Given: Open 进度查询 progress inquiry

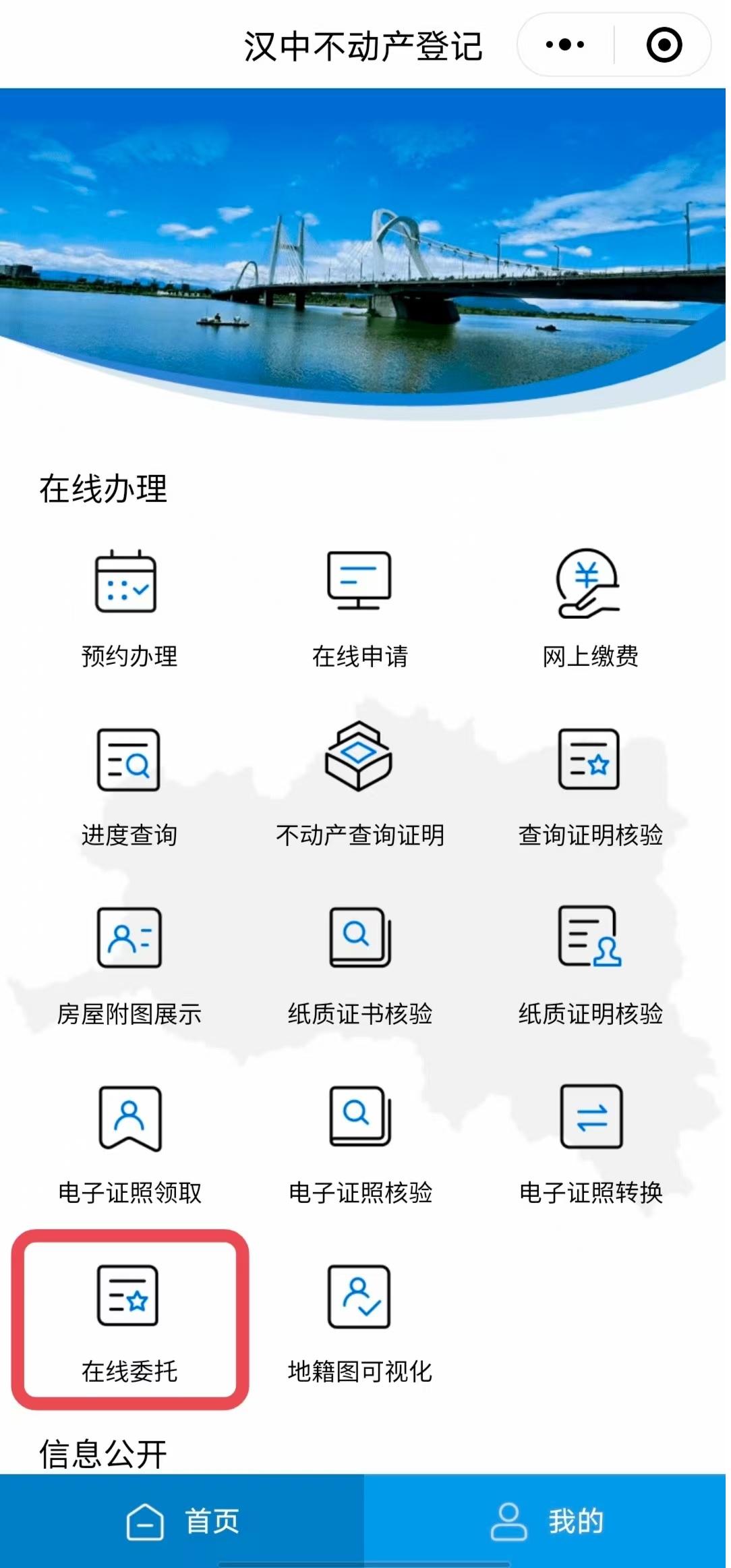Looking at the screenshot, I should tap(129, 786).
